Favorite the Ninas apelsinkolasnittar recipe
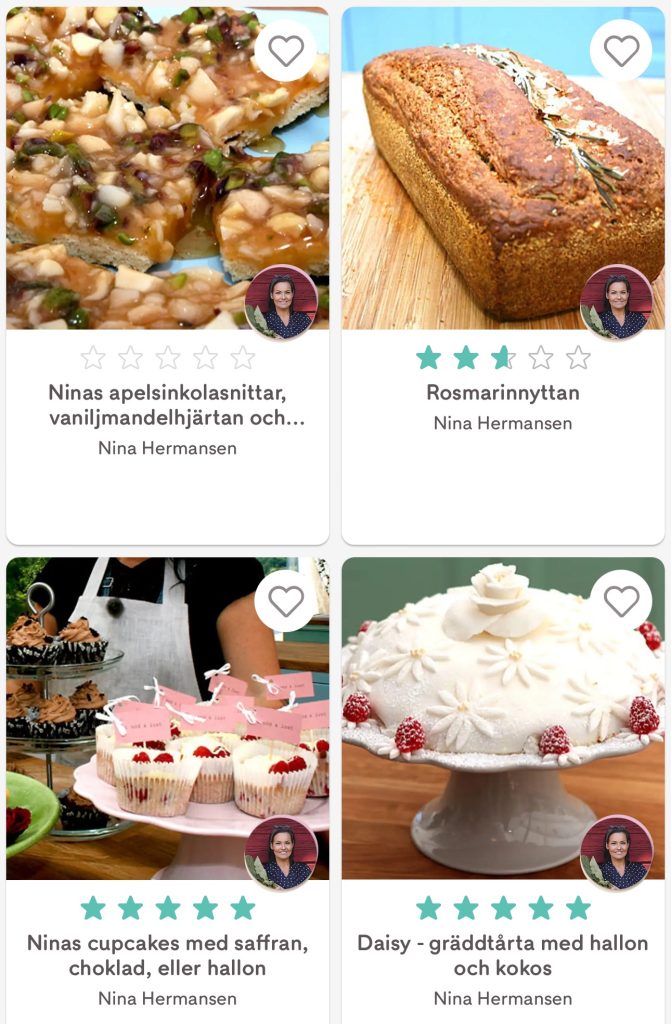This screenshot has width=671, height=1024. click(x=286, y=51)
